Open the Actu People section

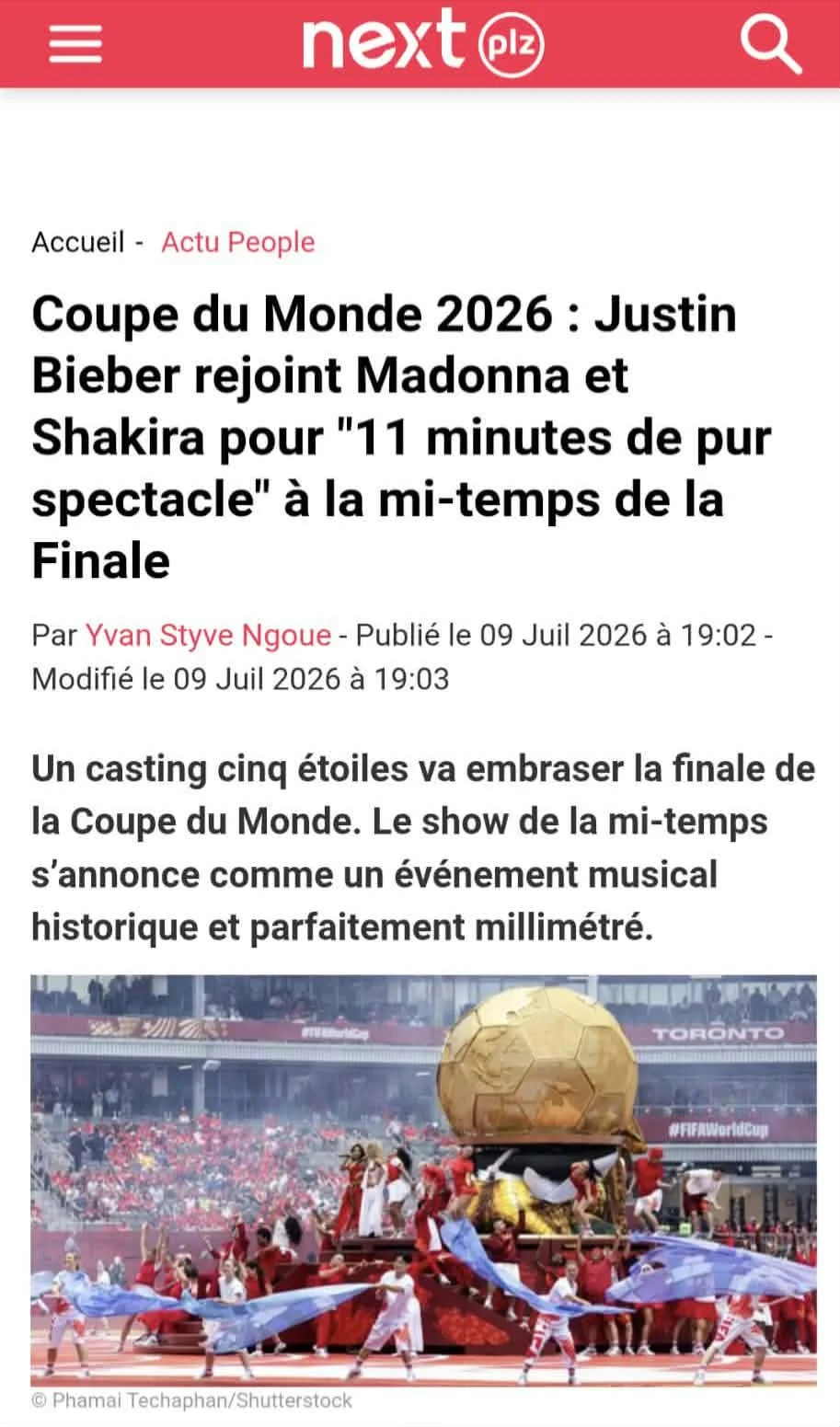coord(238,242)
